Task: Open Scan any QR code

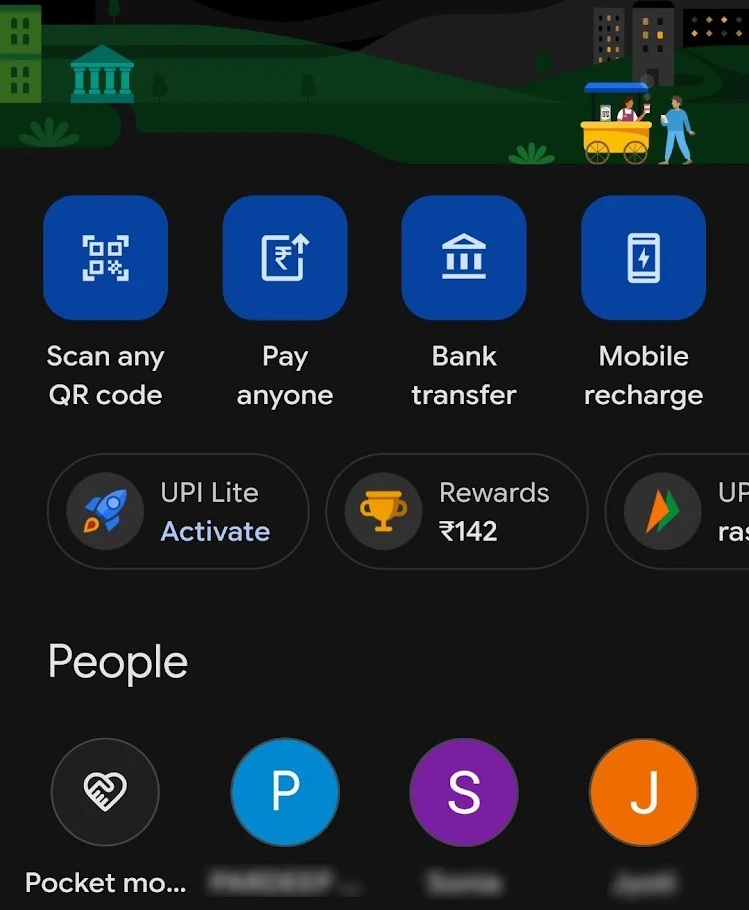Action: (105, 258)
